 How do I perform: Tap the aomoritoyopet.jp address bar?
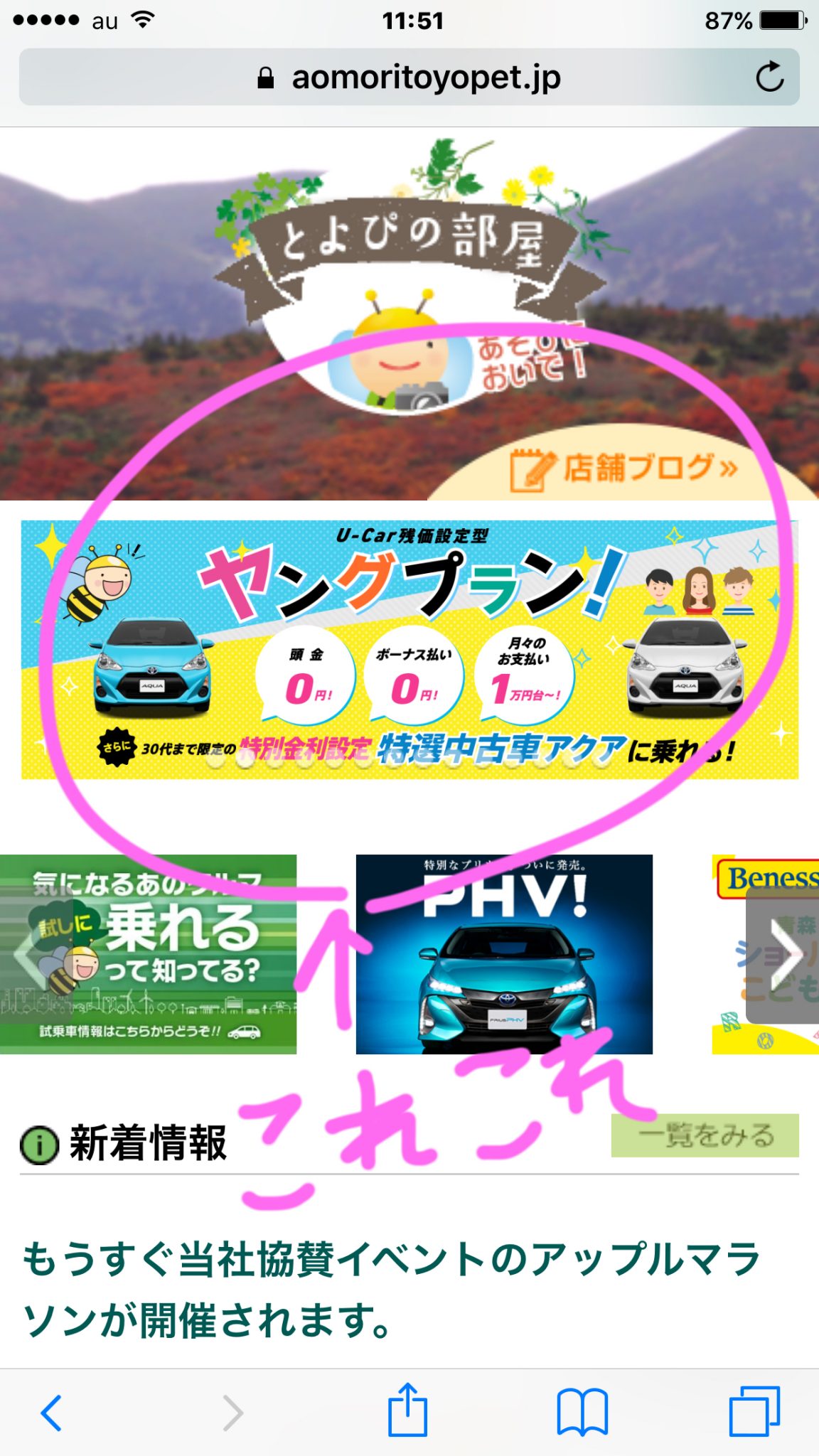pos(409,77)
